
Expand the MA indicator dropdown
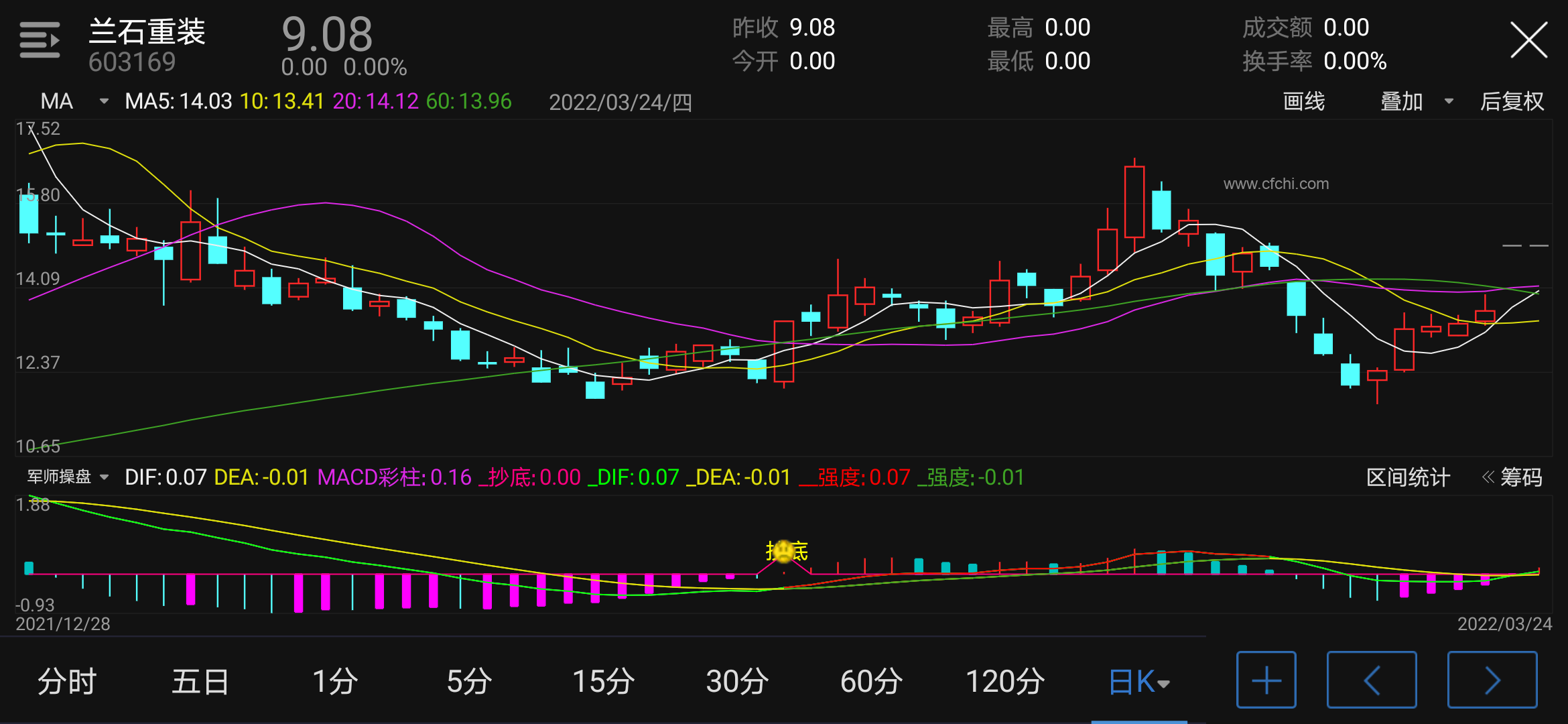click(x=74, y=101)
